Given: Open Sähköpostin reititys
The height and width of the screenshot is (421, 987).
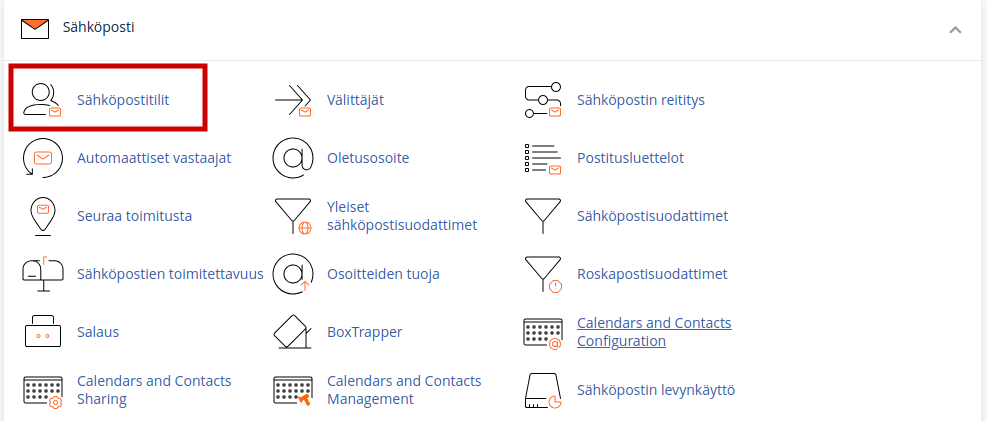Looking at the screenshot, I should (x=641, y=100).
